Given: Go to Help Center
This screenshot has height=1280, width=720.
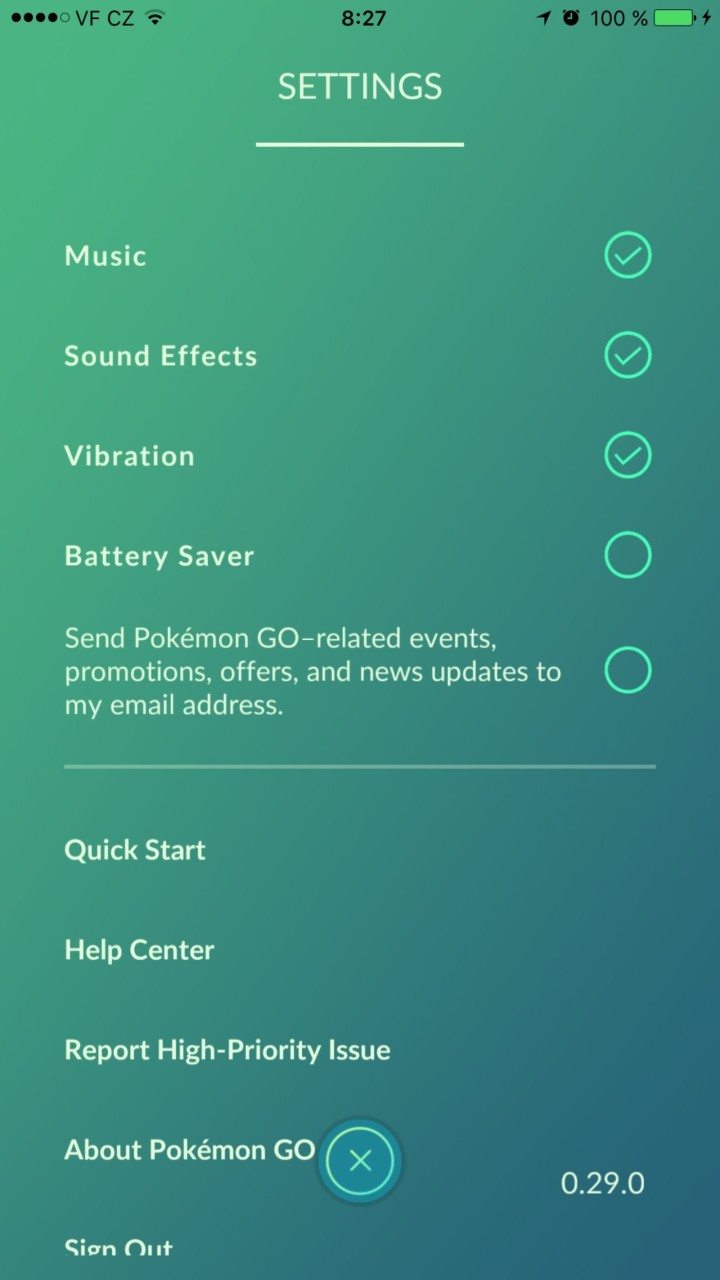Looking at the screenshot, I should click(139, 950).
